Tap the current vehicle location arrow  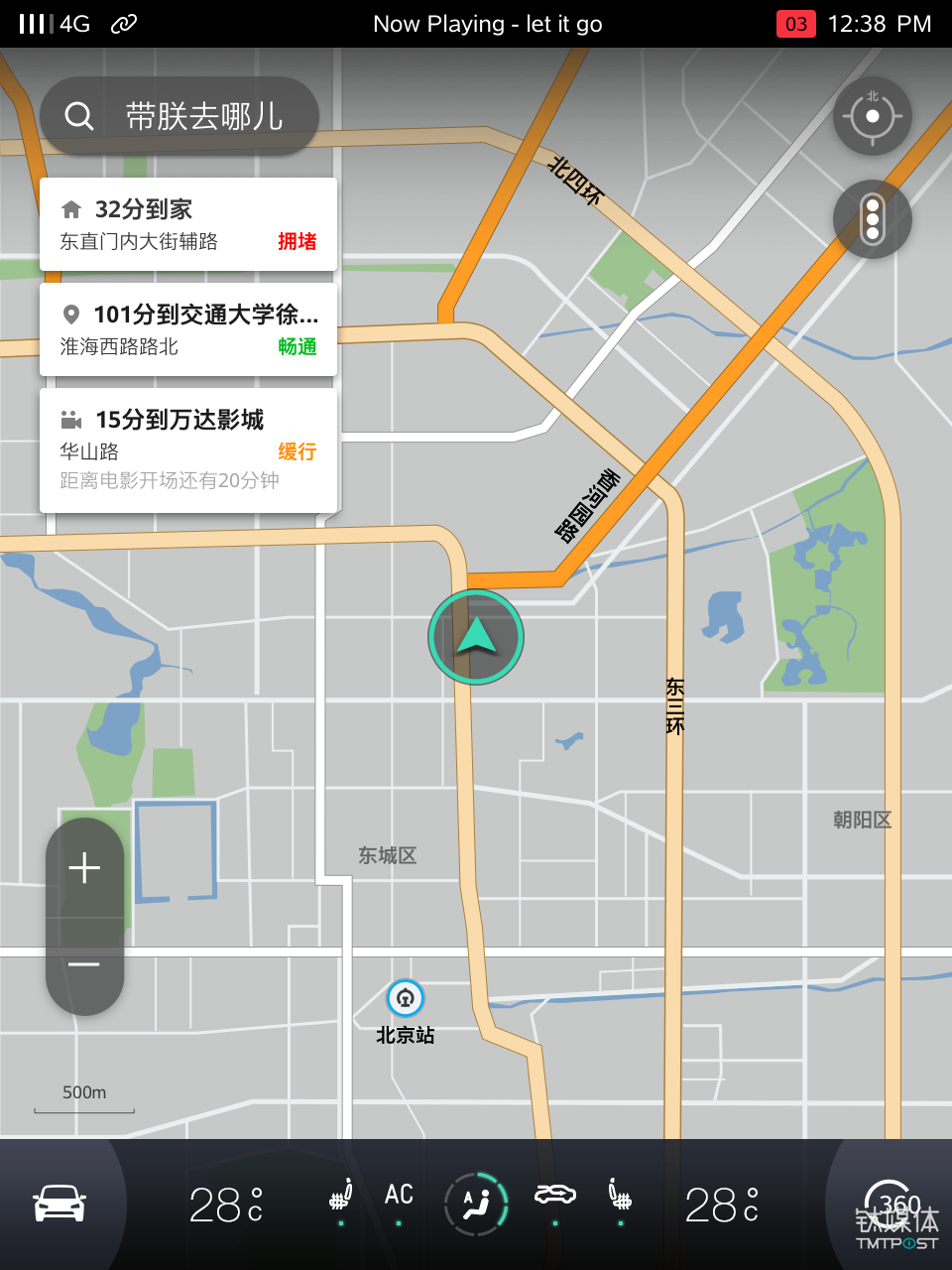pyautogui.click(x=475, y=636)
